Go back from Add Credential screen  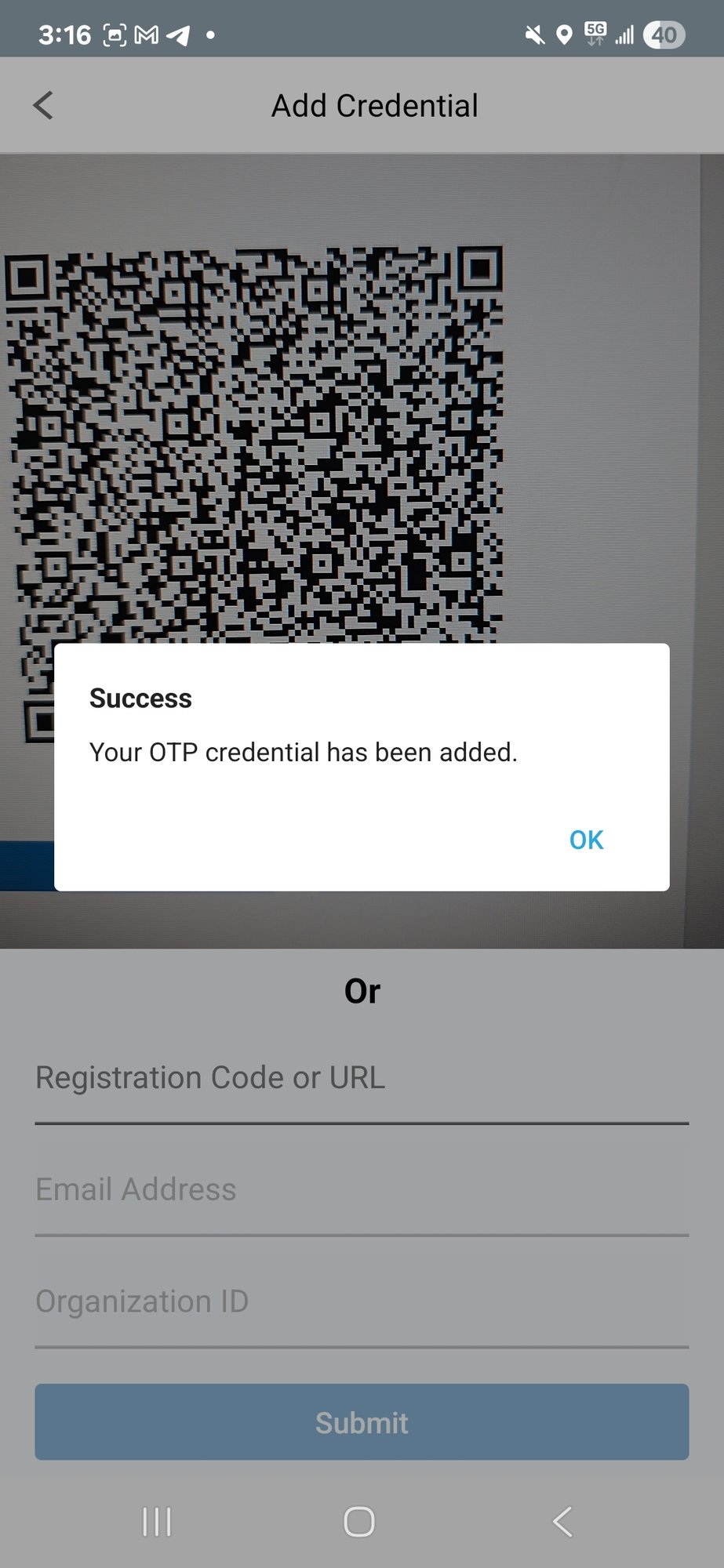[x=44, y=106]
